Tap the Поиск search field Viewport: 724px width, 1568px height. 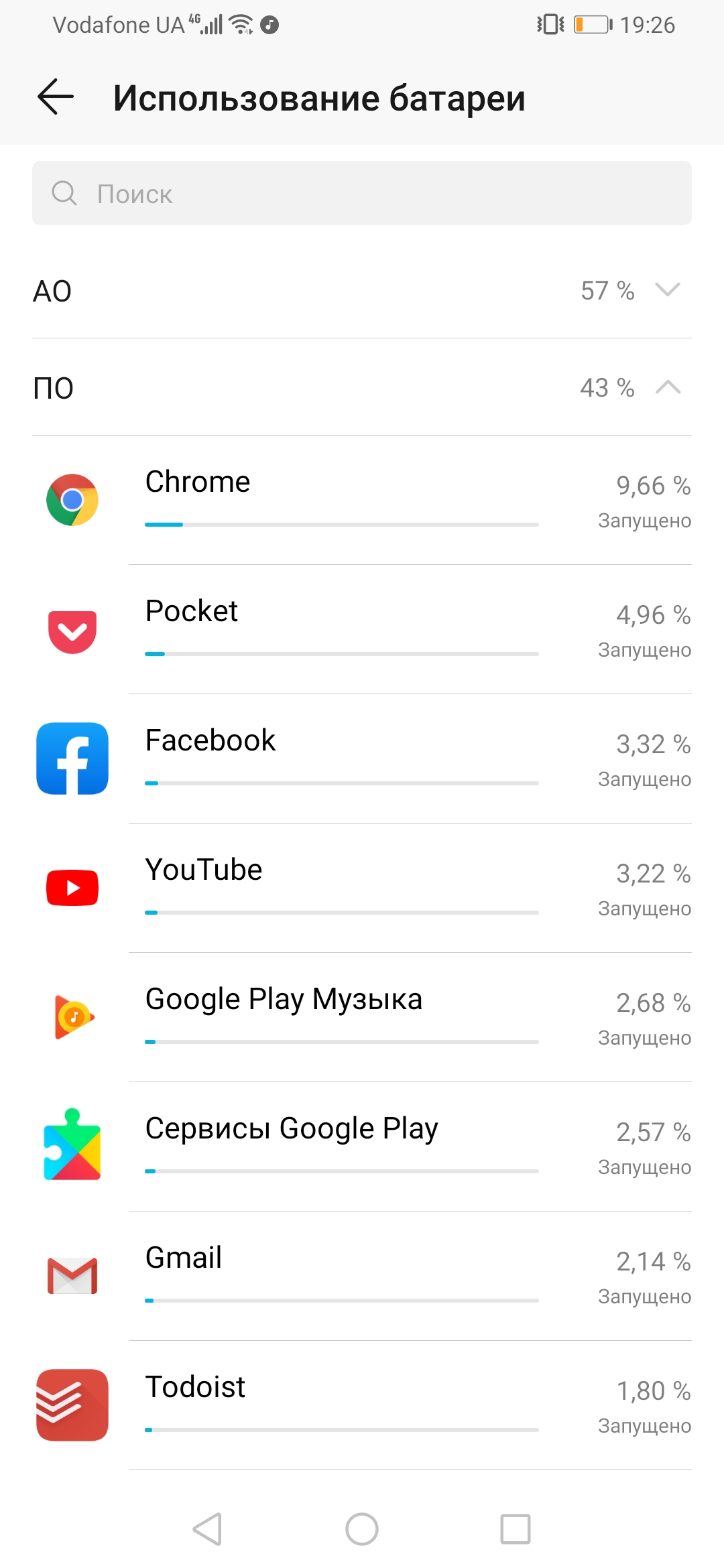pyautogui.click(x=362, y=193)
